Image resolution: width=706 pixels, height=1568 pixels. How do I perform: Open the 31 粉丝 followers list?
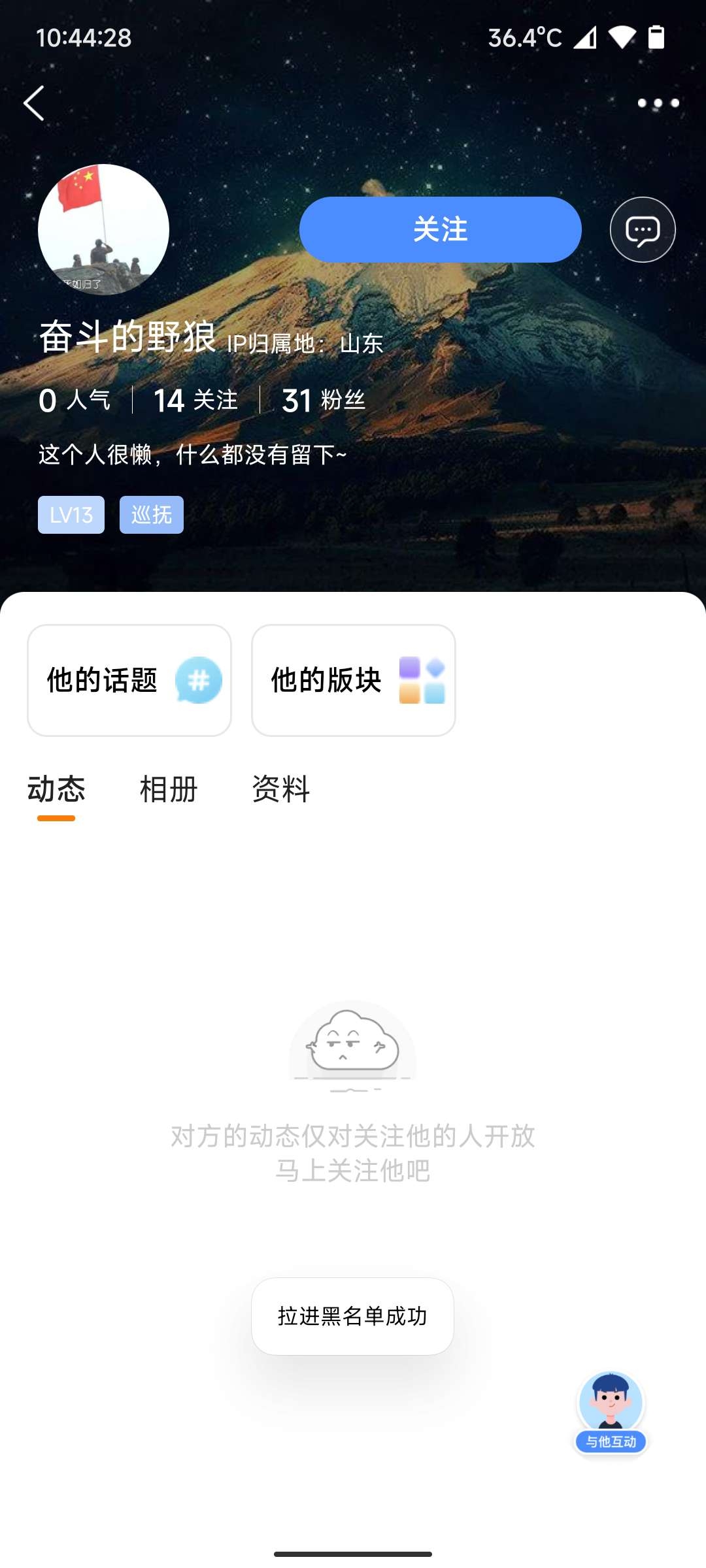coord(323,400)
